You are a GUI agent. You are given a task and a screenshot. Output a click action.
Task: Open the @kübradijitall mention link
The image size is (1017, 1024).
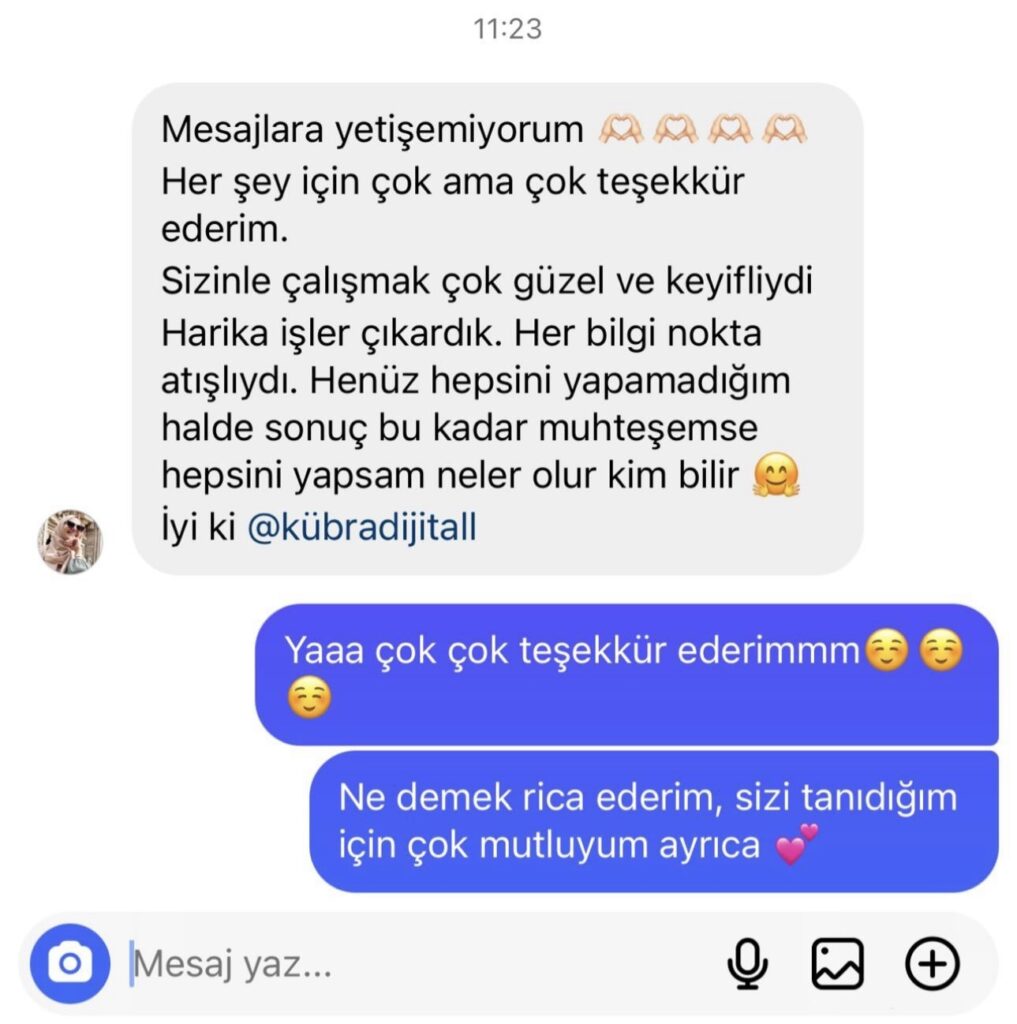[361, 528]
